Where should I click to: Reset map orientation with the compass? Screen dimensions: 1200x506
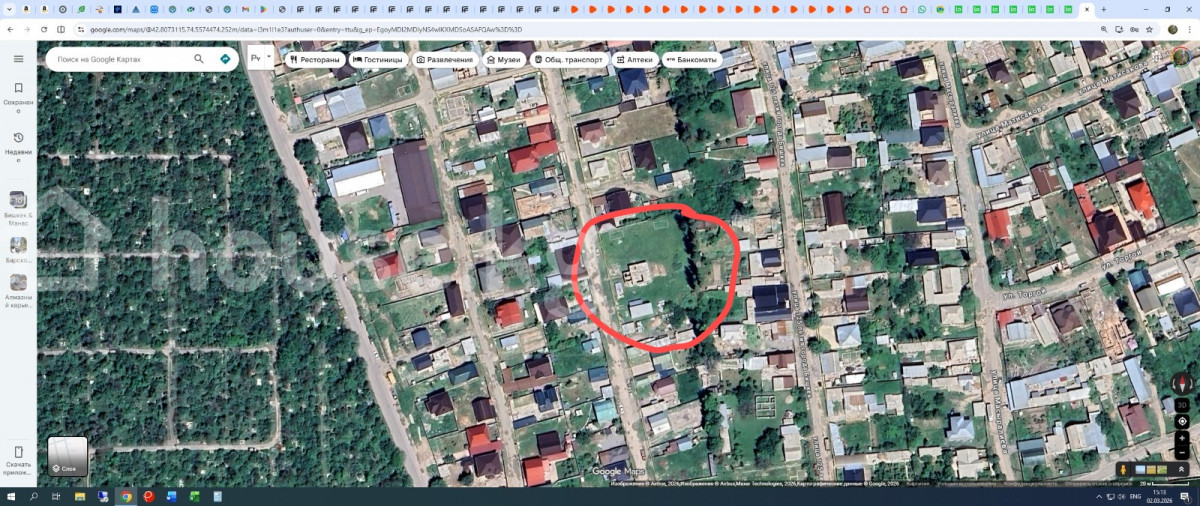[x=1182, y=384]
